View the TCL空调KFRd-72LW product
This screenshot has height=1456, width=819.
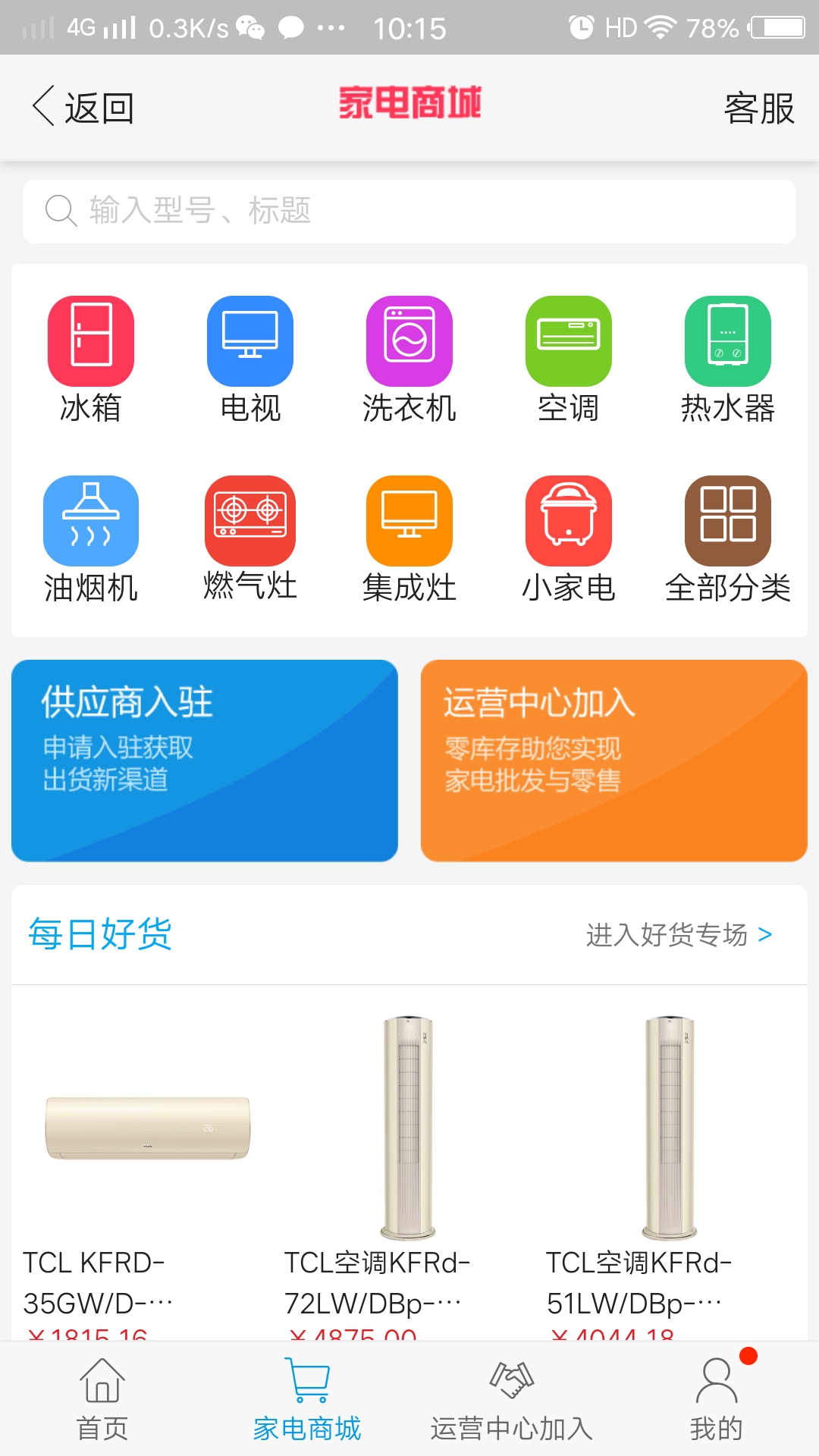click(x=409, y=1168)
